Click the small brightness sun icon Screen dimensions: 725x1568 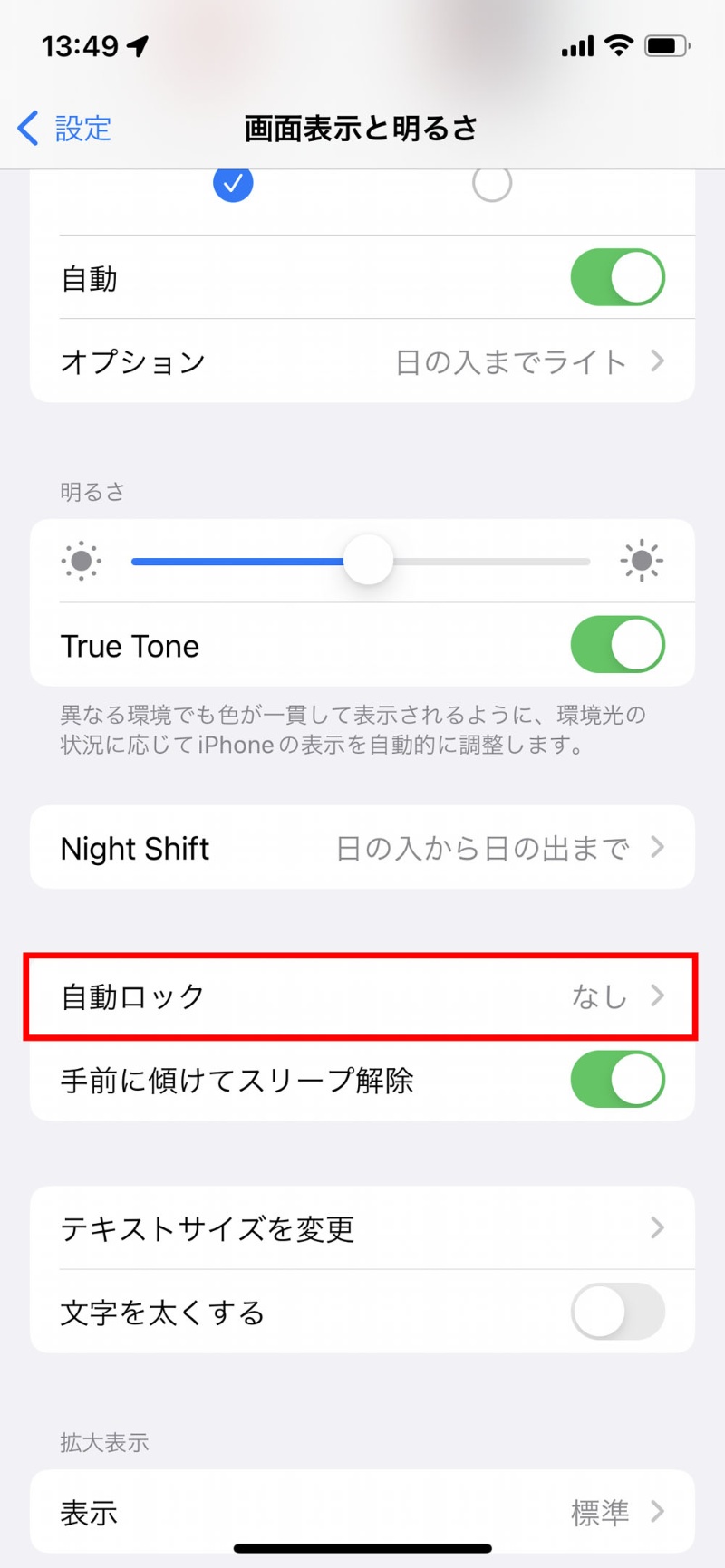tap(80, 560)
